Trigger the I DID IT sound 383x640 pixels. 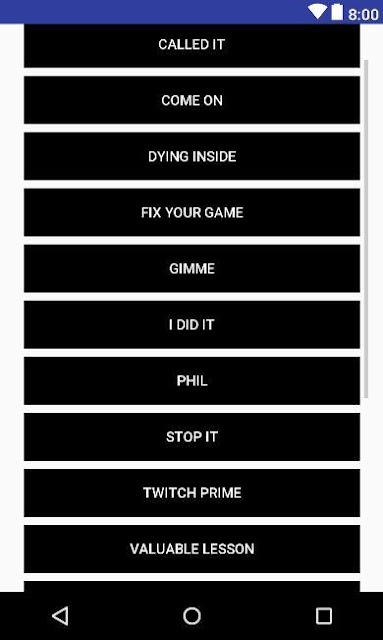point(192,324)
